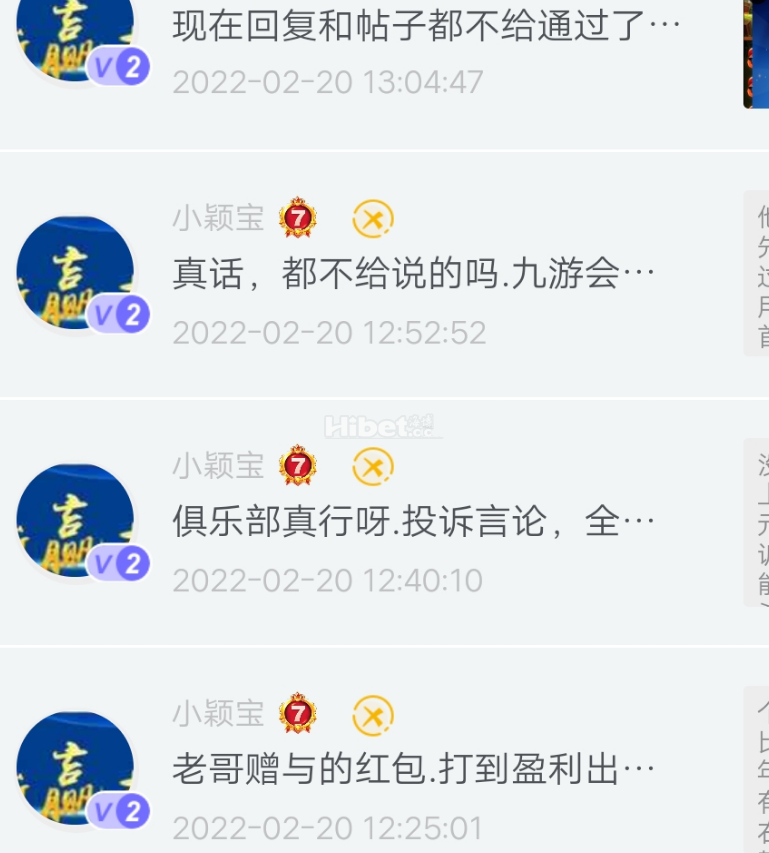The image size is (769, 853).
Task: Tap the avatar next to the 12:40:10 reply
Action: point(76,520)
